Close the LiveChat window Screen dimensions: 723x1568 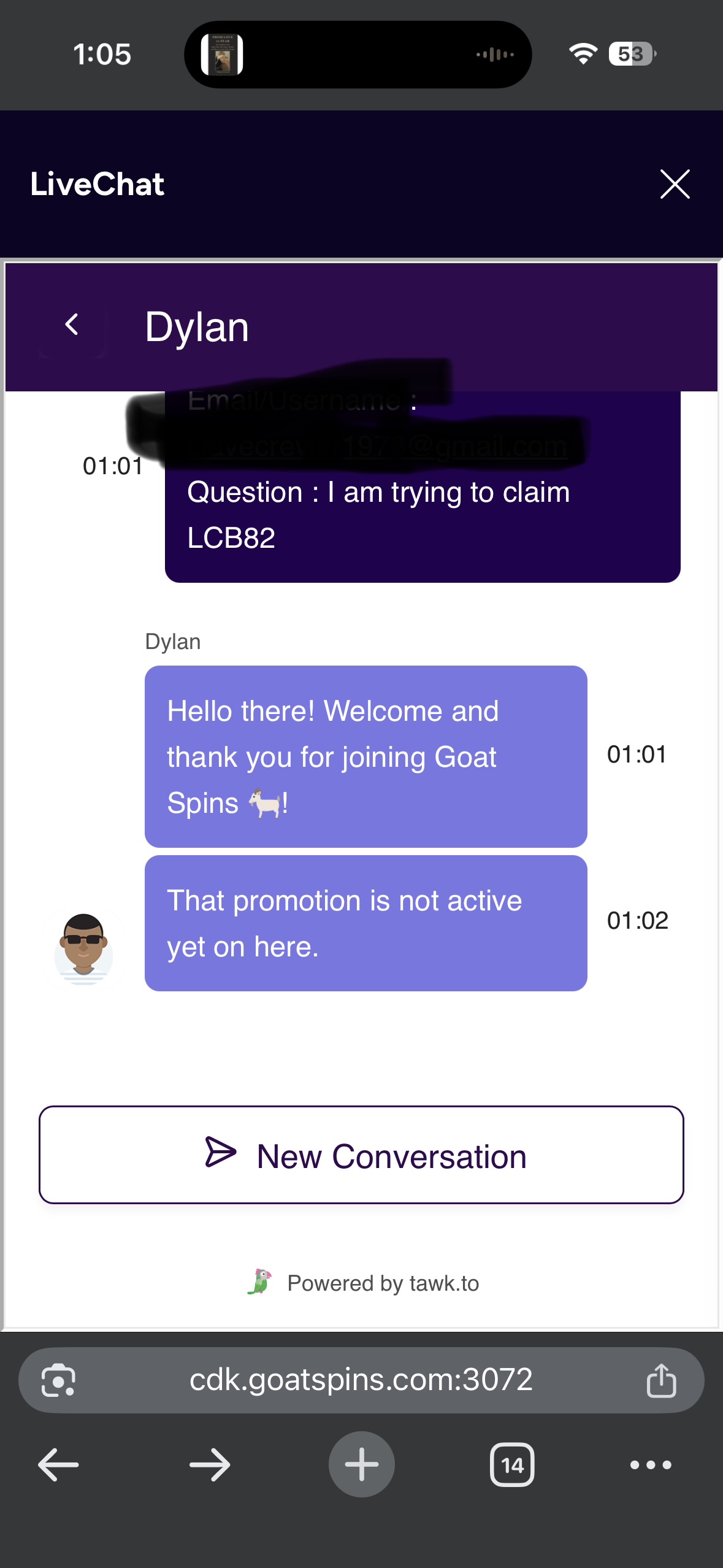(675, 184)
